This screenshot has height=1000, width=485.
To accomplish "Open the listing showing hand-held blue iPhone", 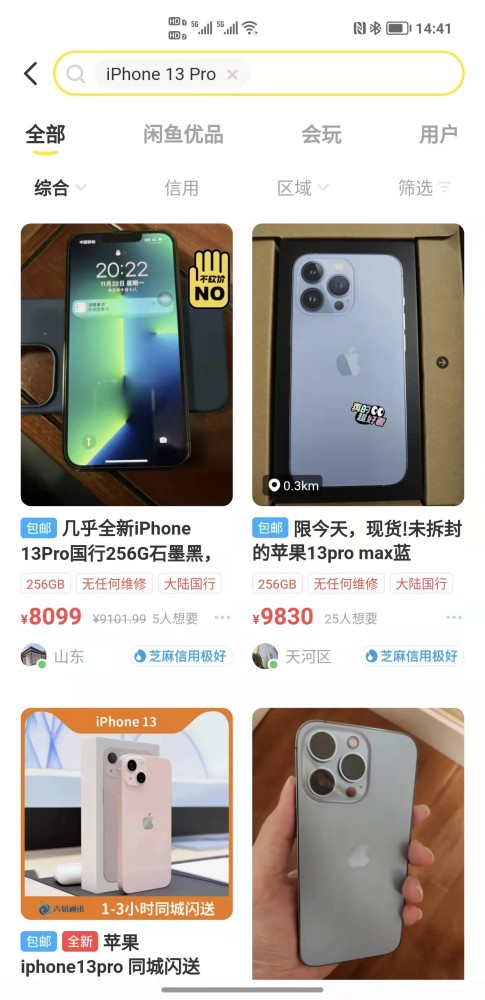I will click(358, 843).
